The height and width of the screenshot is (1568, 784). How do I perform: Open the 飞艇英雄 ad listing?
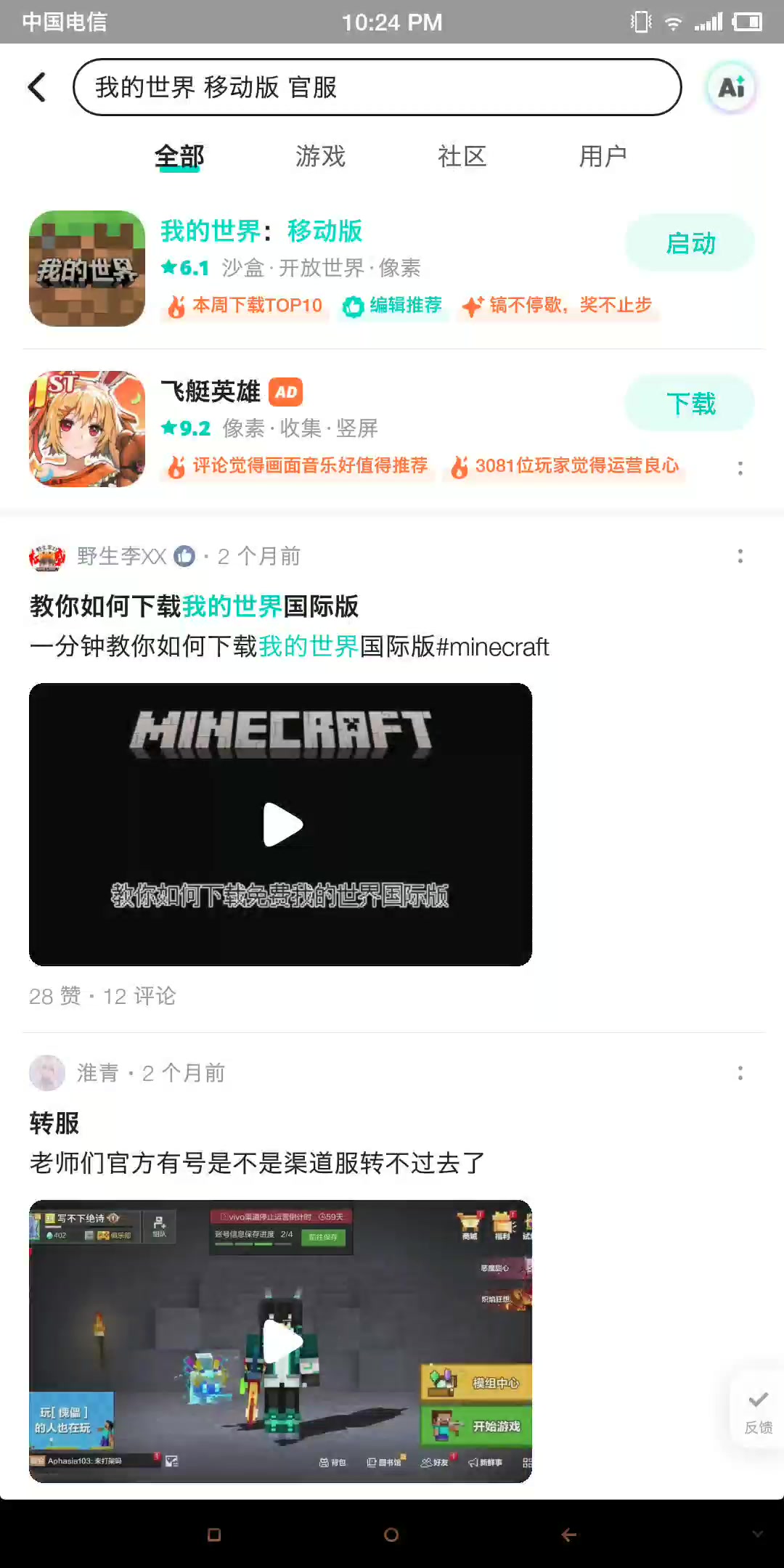[211, 392]
